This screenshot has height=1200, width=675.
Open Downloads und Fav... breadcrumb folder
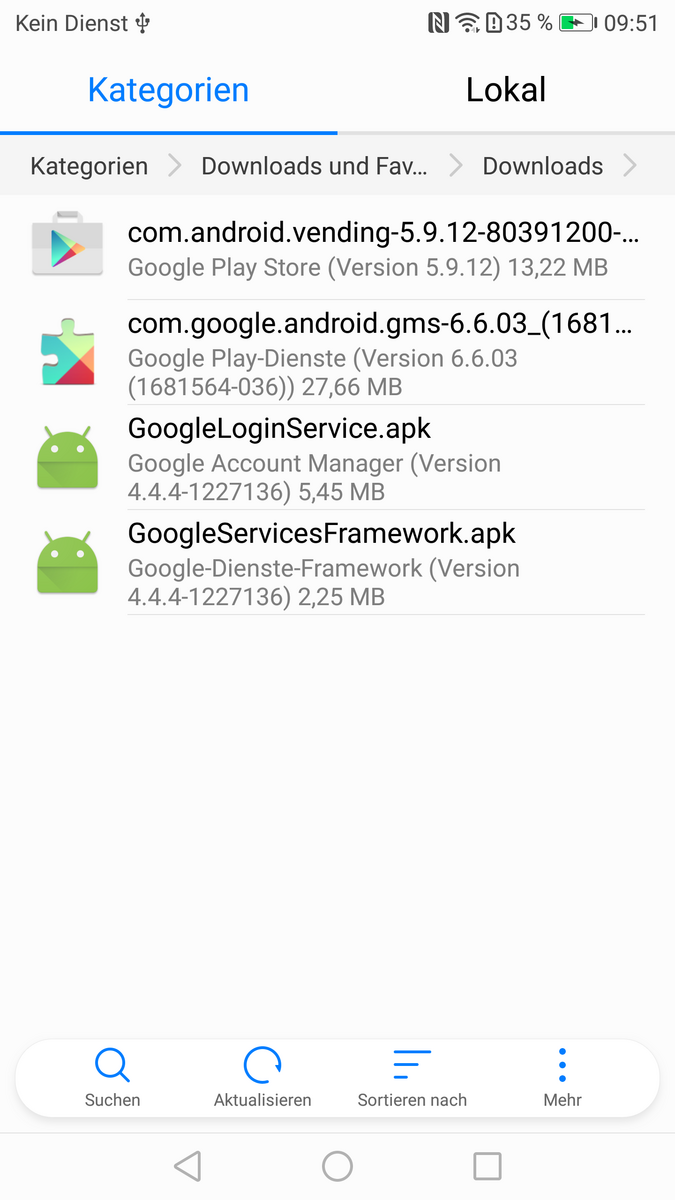coord(314,166)
